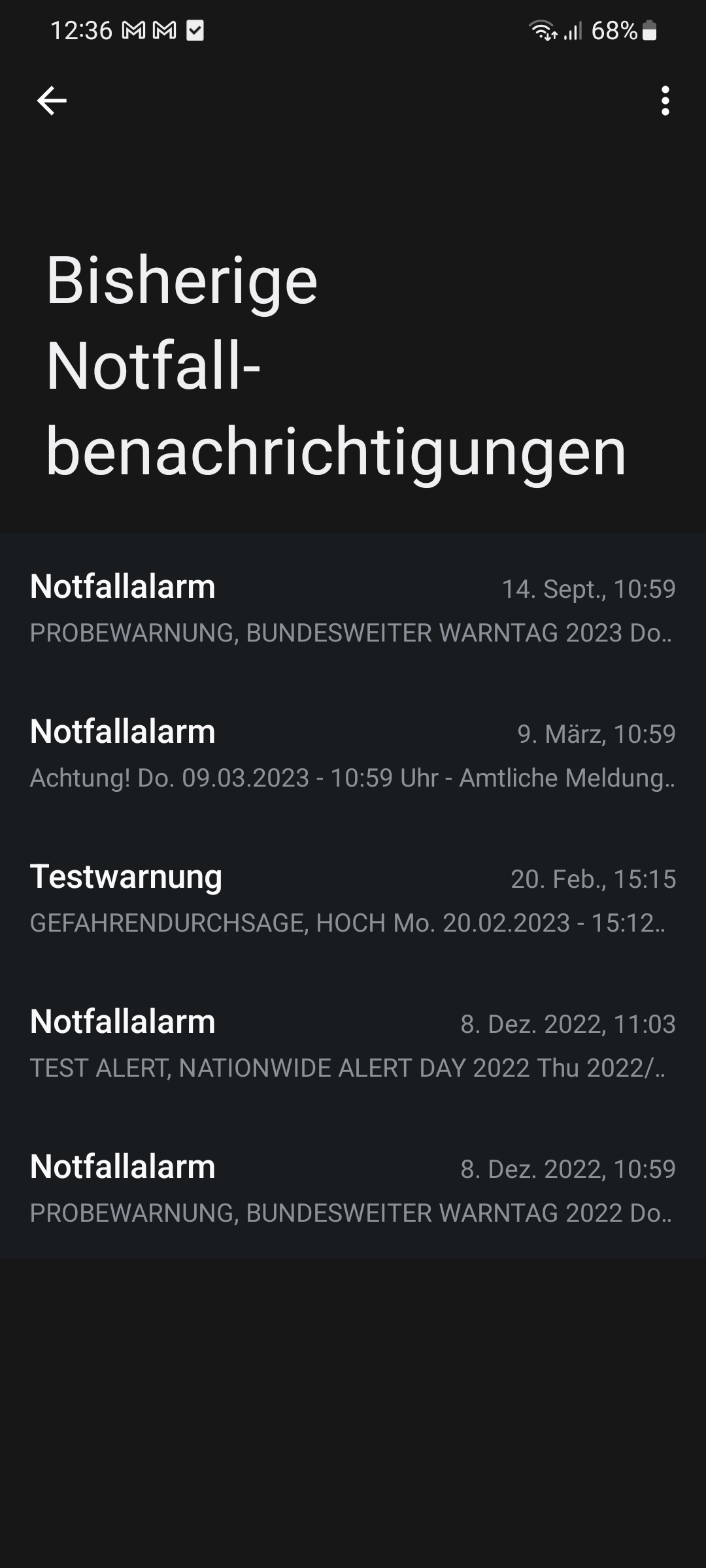View the Notfallalarm from 9. März, 10:59
Screen dimensions: 706x1568
(x=353, y=753)
